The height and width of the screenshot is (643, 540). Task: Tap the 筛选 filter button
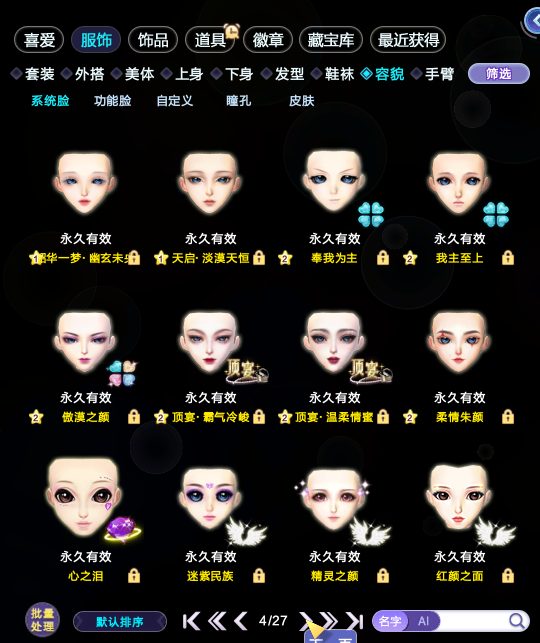(x=499, y=74)
